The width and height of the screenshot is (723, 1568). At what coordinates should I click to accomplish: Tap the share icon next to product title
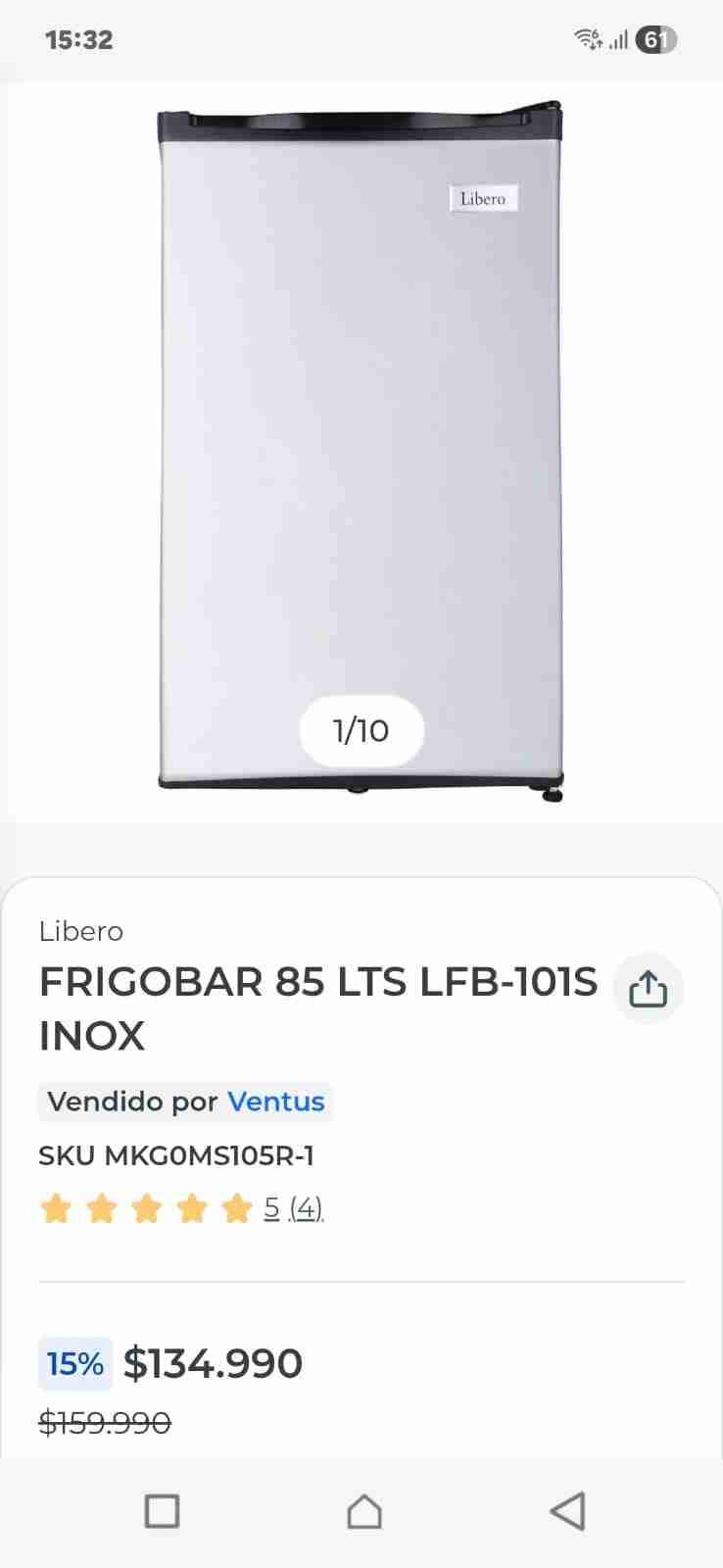(x=648, y=990)
